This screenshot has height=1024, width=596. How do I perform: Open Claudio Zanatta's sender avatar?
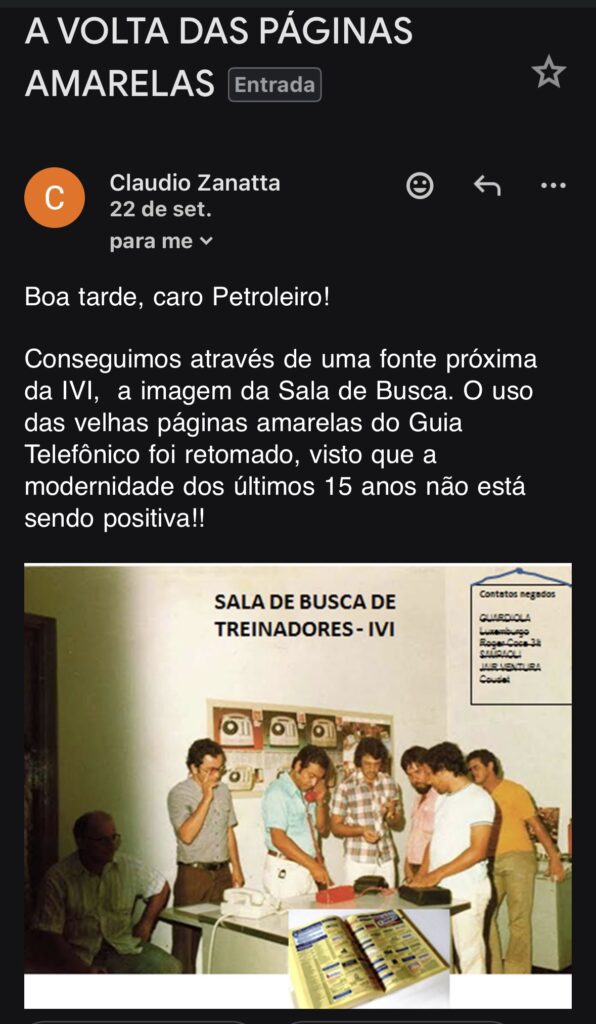click(x=54, y=197)
